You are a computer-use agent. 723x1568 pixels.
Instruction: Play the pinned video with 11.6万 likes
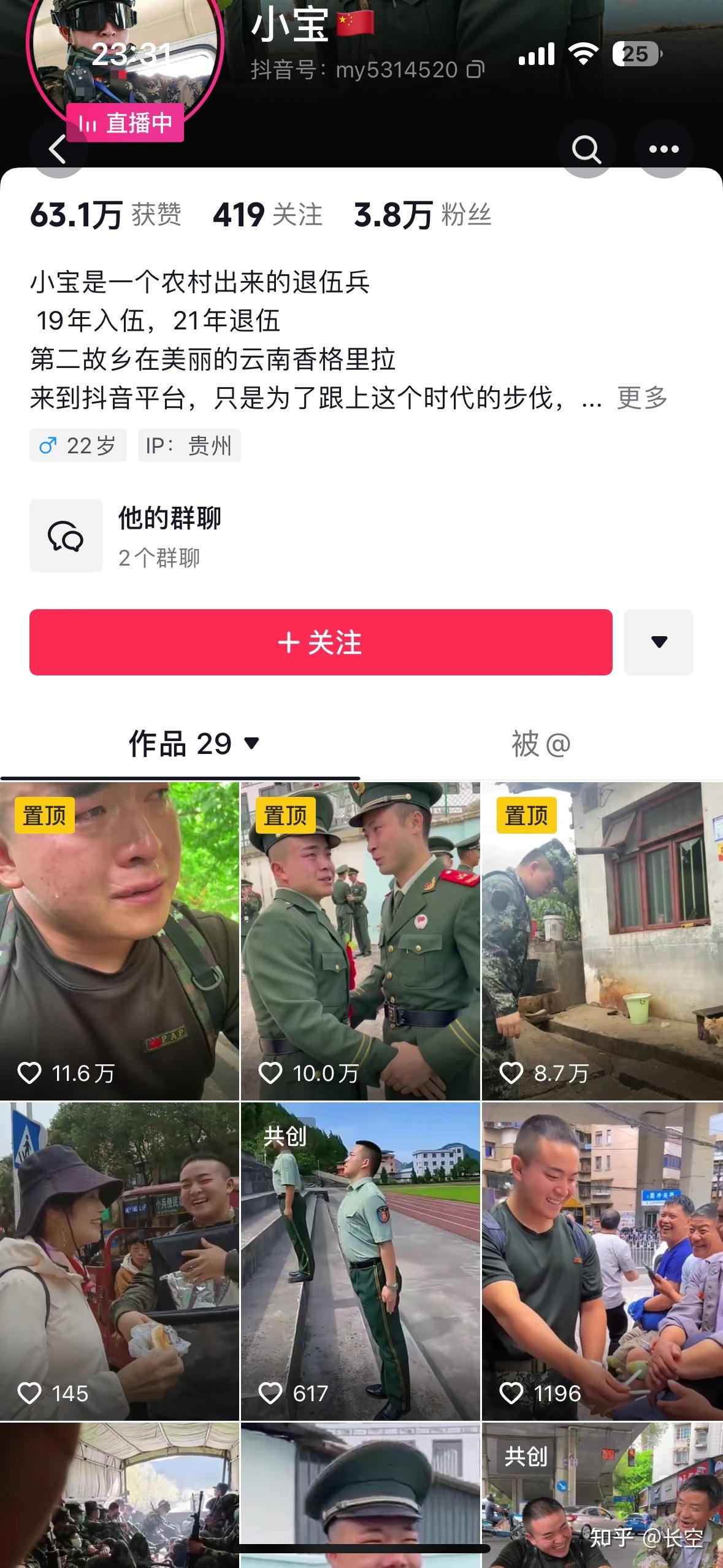120,941
